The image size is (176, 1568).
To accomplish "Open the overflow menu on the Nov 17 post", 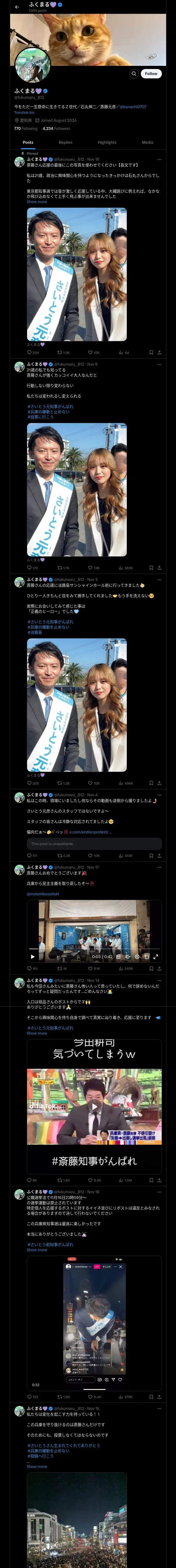I will click(x=160, y=867).
